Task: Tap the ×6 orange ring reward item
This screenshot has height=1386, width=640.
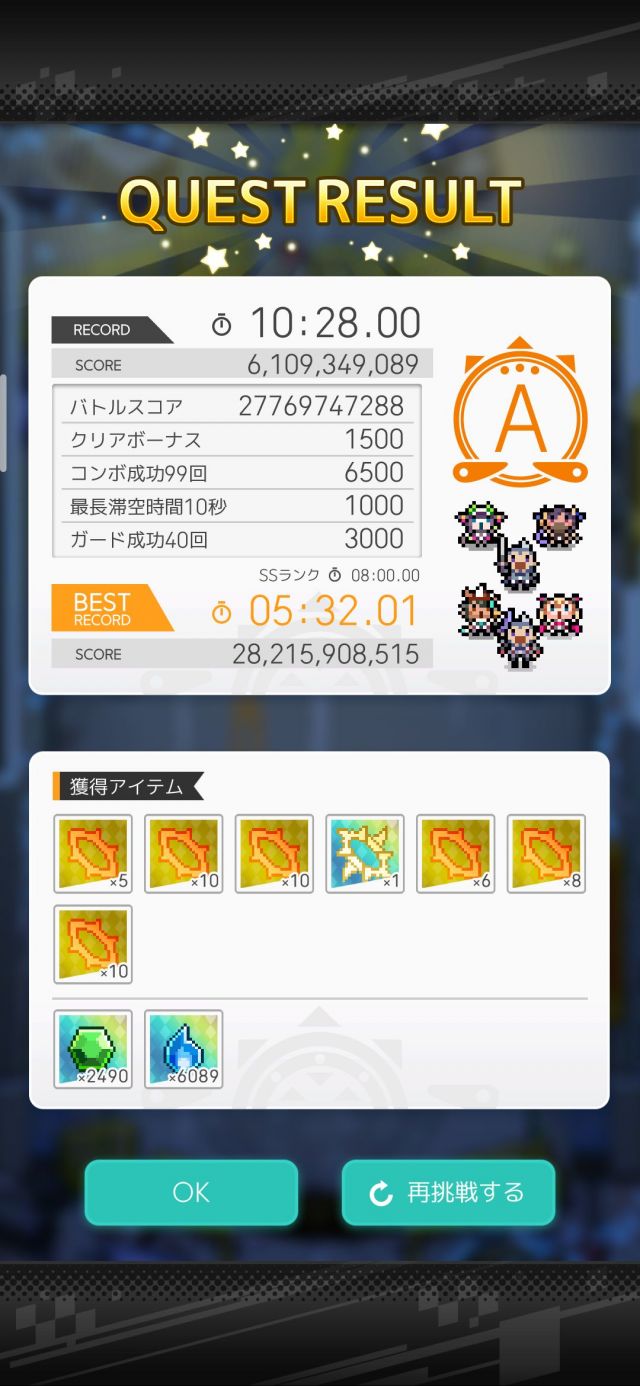Action: point(456,853)
